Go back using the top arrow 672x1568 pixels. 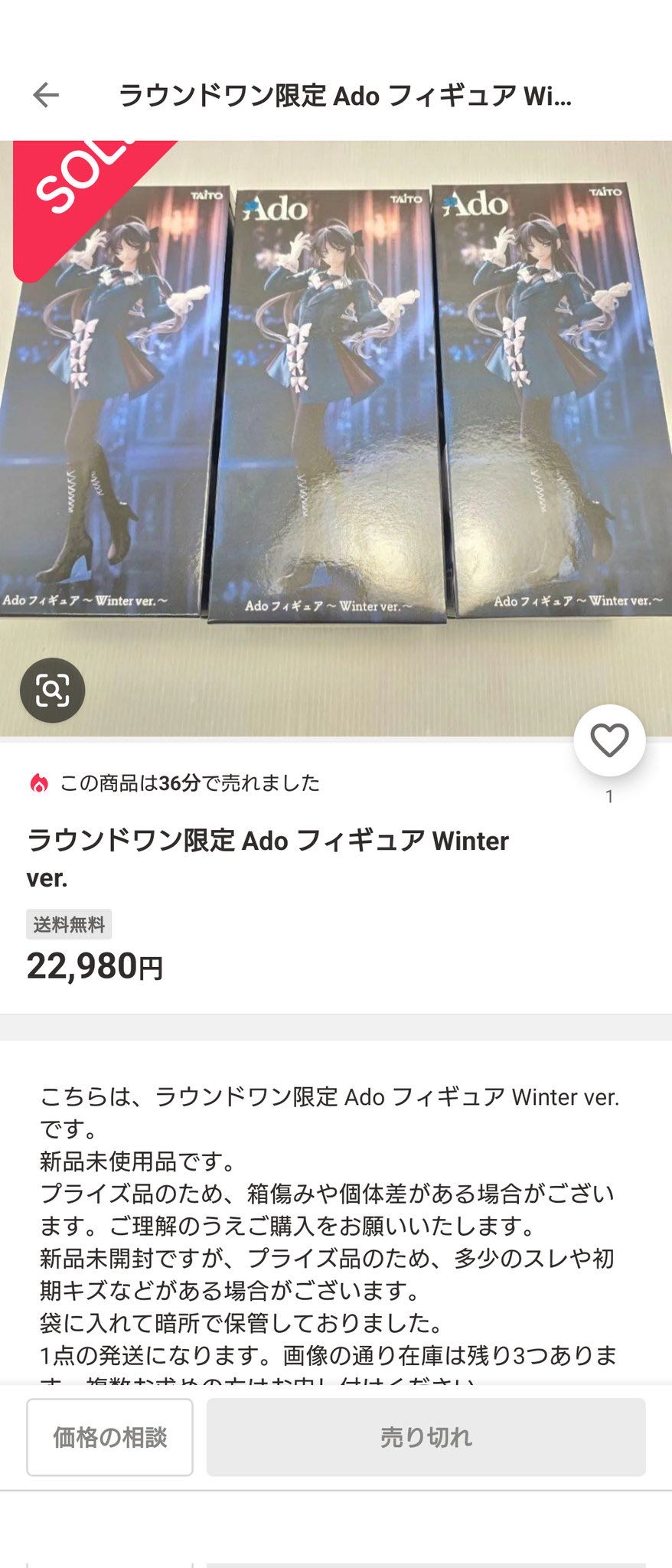46,95
